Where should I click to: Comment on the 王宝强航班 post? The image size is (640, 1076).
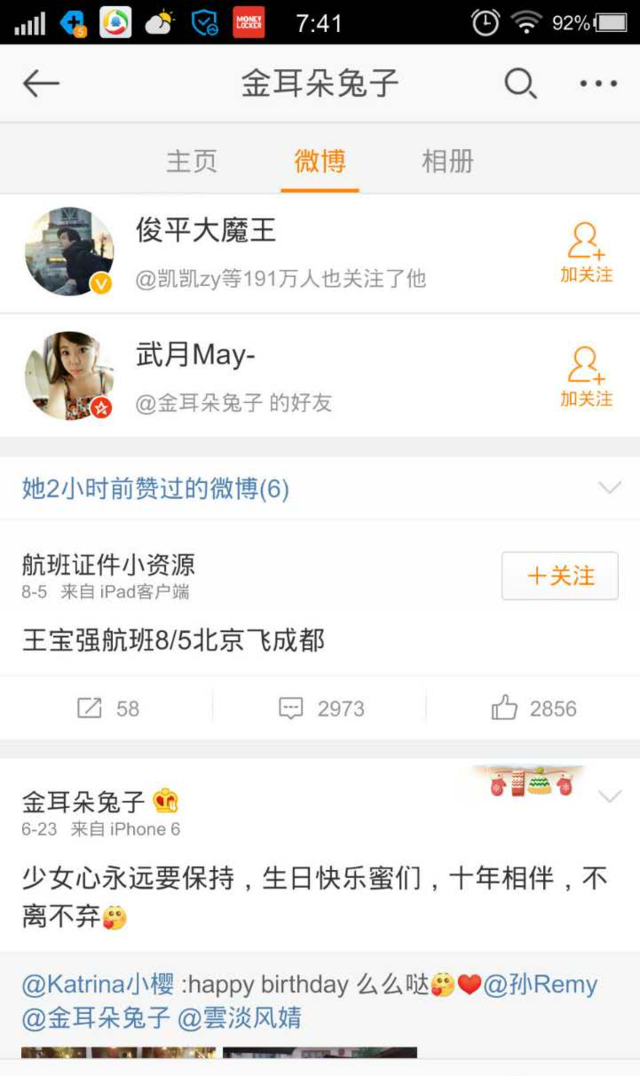pos(320,709)
